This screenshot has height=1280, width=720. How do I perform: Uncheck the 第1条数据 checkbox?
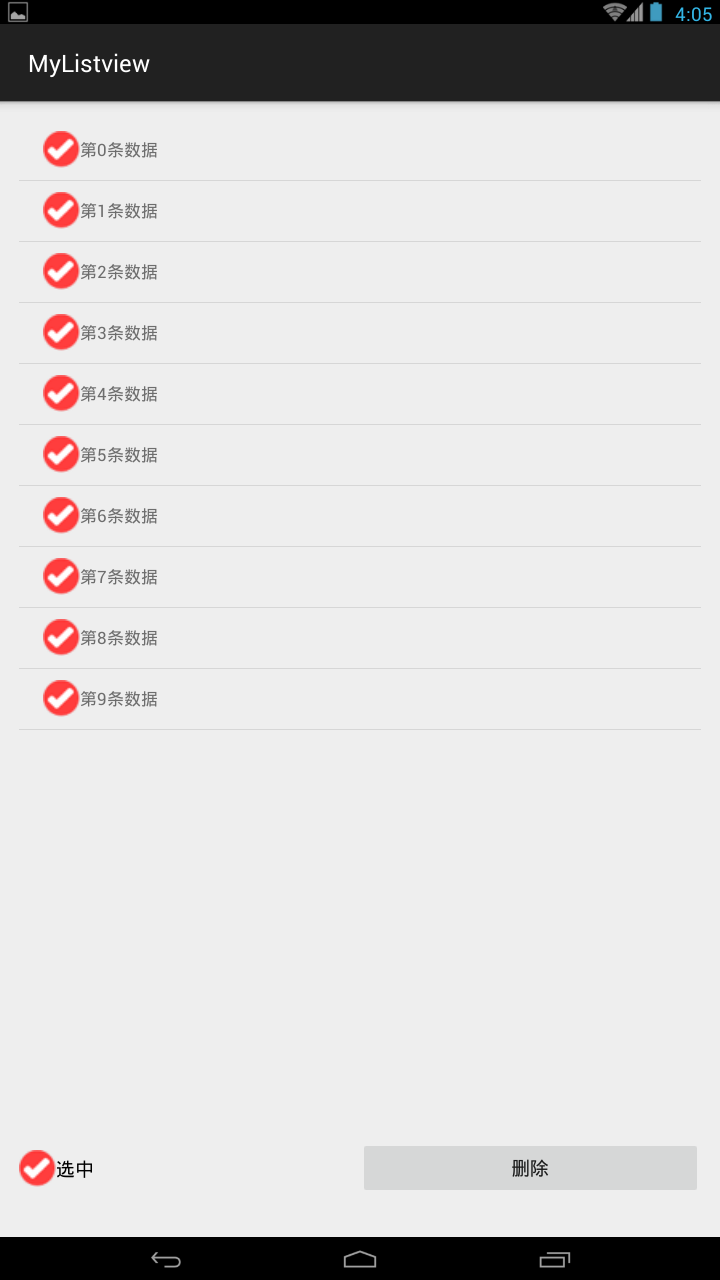tap(61, 210)
